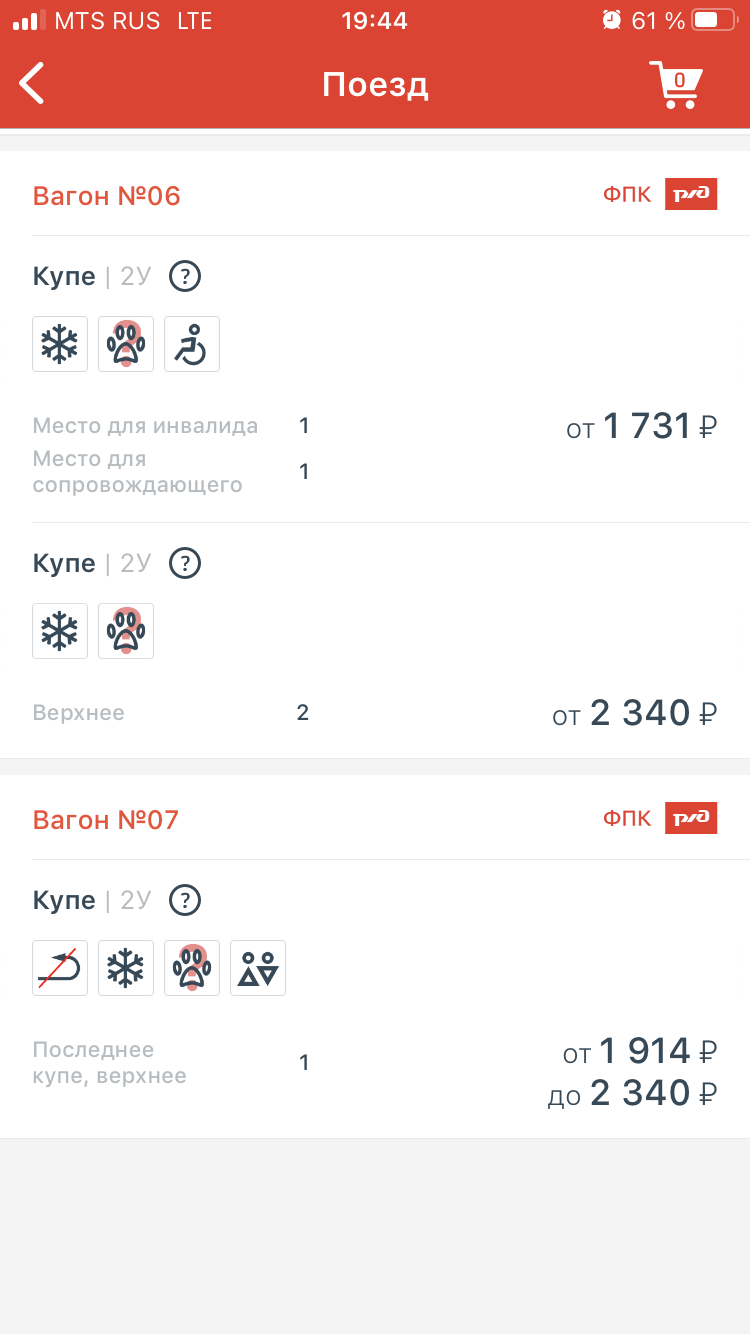Tap the wheelchair accessibility icon in wagon 06
Viewport: 750px width, 1334px height.
[x=192, y=344]
